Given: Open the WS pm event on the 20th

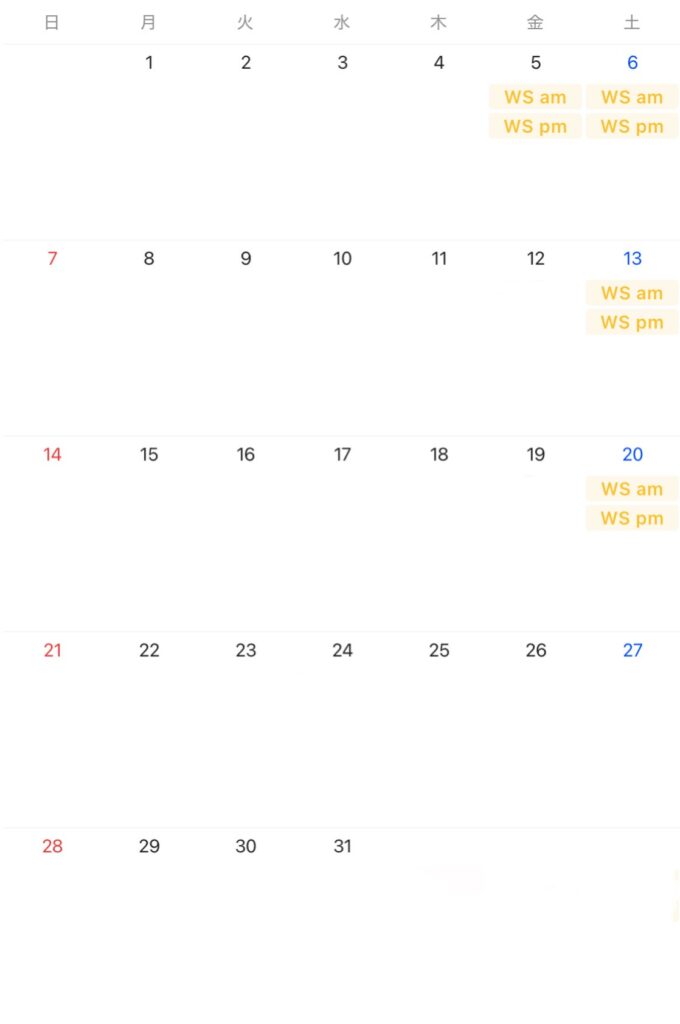Looking at the screenshot, I should 632,518.
